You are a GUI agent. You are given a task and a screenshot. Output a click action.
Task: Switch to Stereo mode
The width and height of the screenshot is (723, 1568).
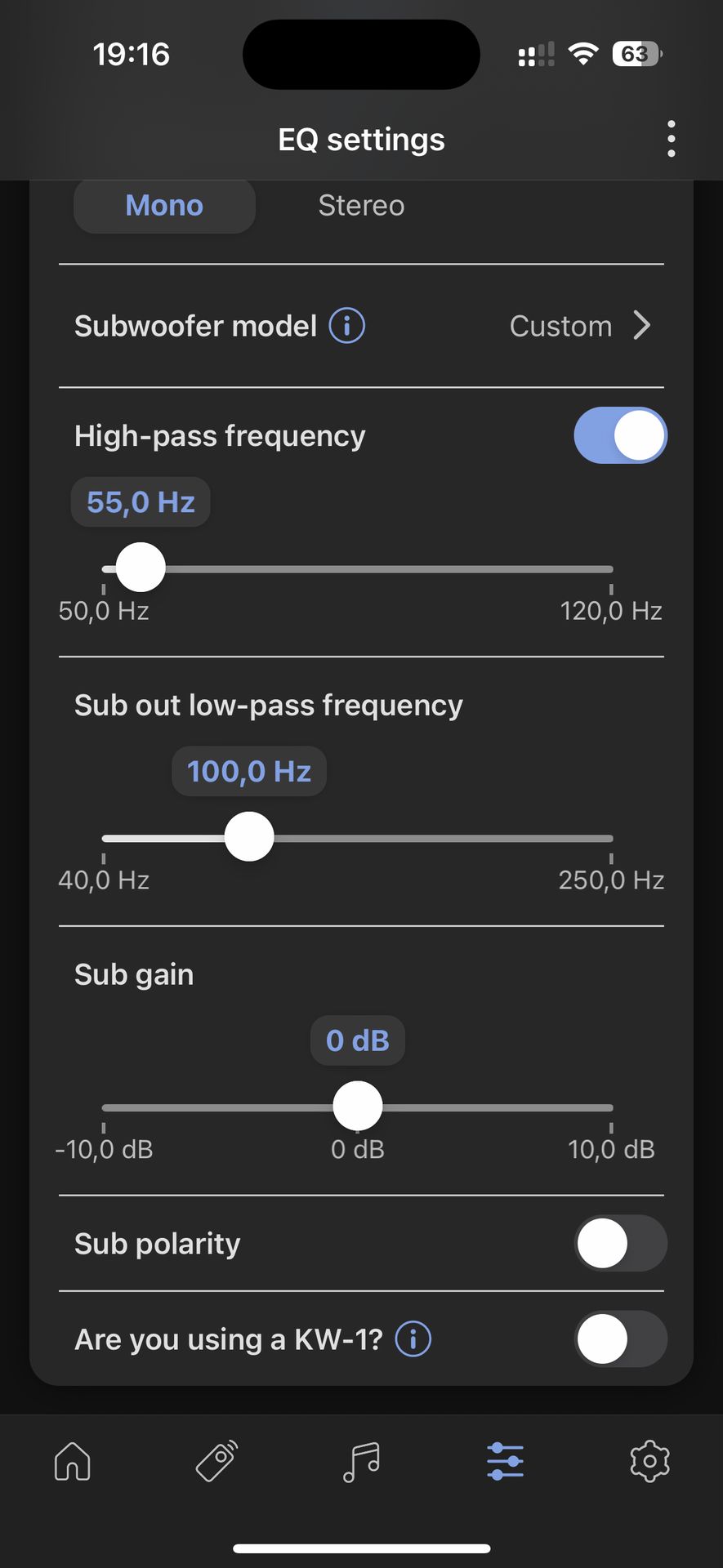[361, 206]
